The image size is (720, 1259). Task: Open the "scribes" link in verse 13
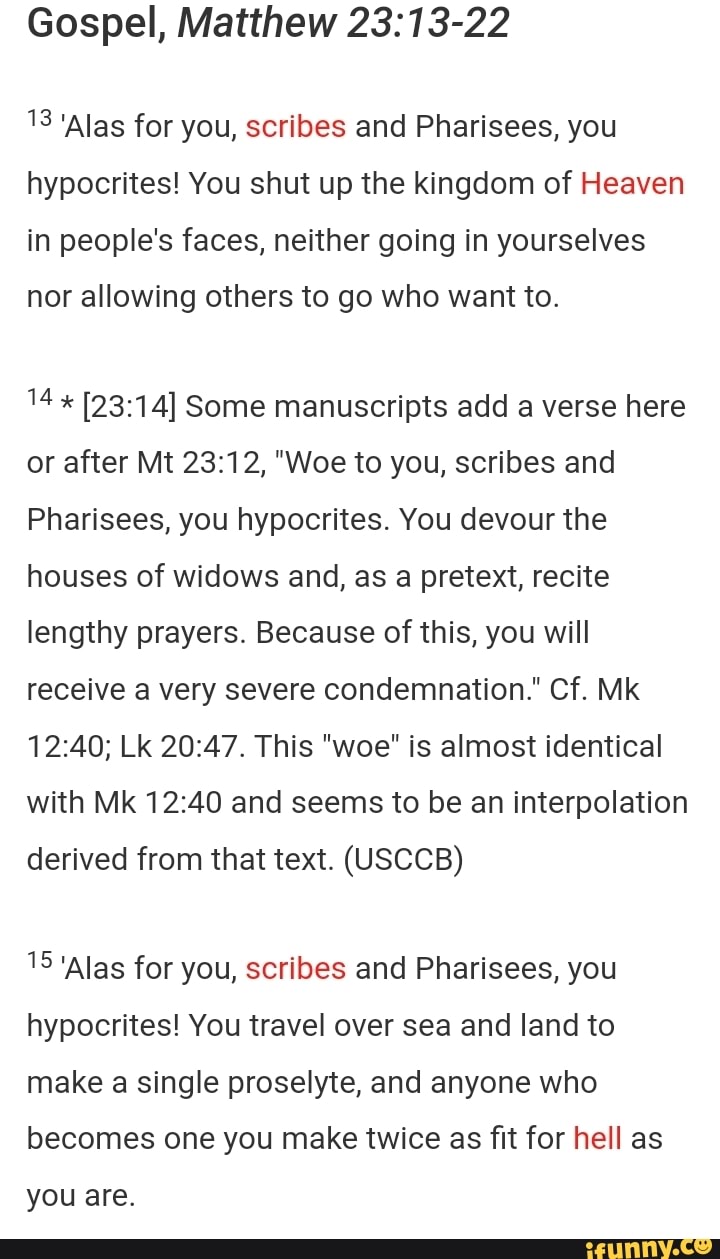(296, 127)
